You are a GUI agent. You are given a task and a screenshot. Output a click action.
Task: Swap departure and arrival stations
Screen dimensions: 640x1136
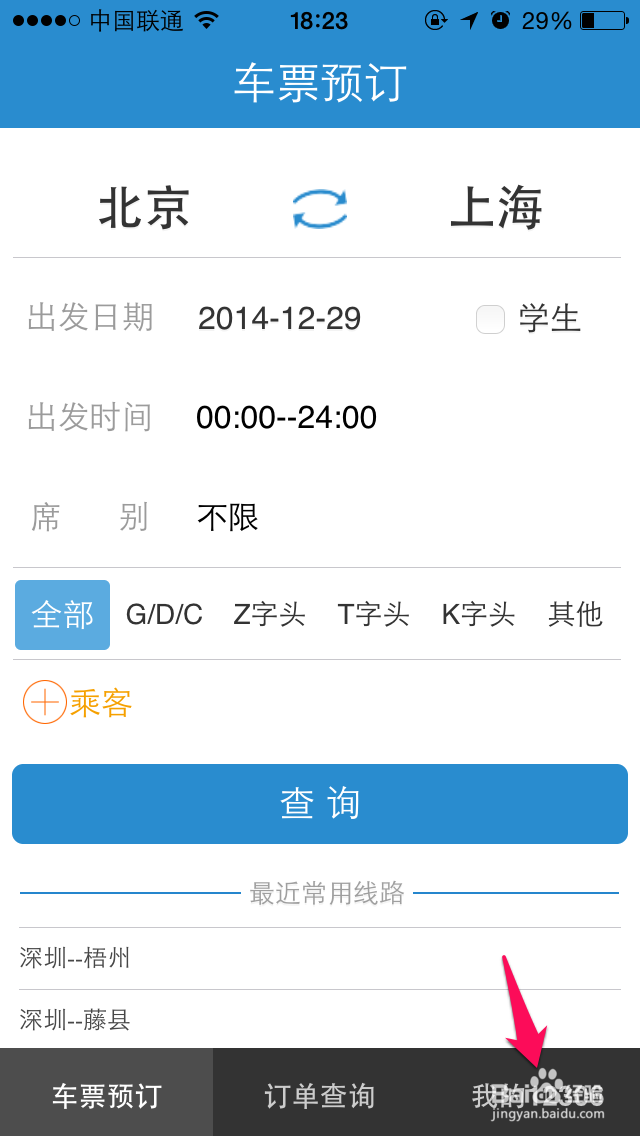click(320, 209)
